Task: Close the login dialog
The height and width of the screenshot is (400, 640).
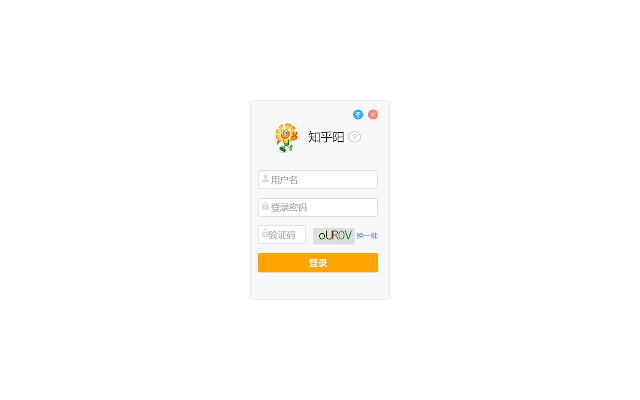Action: click(x=373, y=115)
